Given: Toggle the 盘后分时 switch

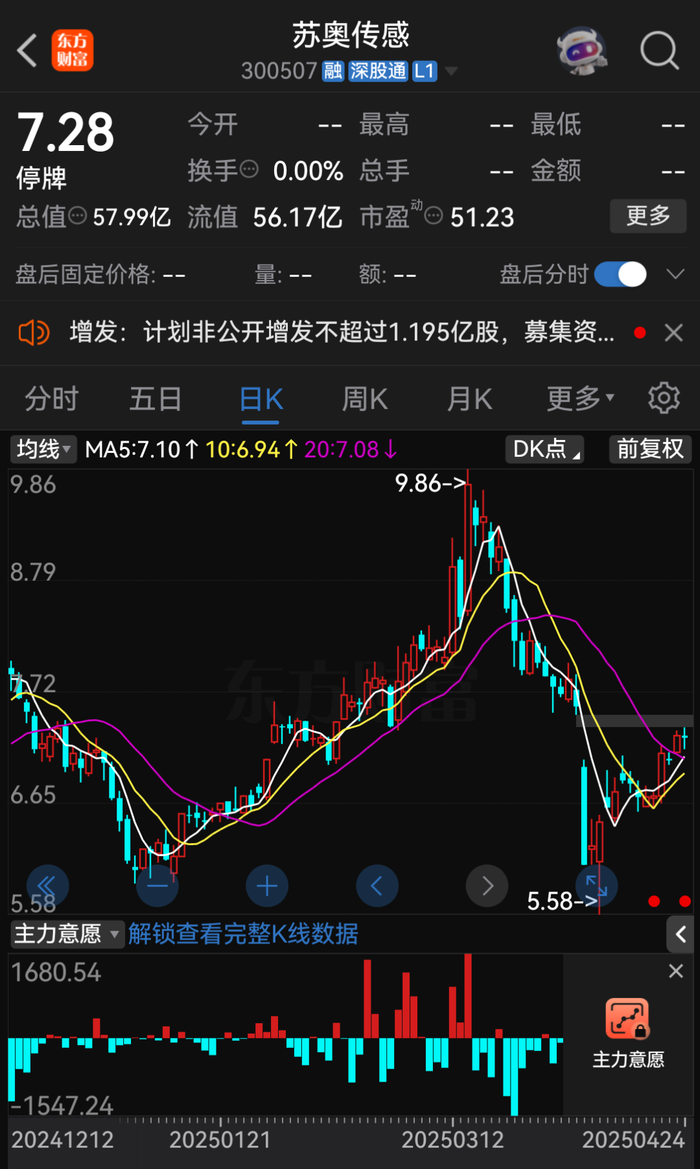Looking at the screenshot, I should [620, 274].
